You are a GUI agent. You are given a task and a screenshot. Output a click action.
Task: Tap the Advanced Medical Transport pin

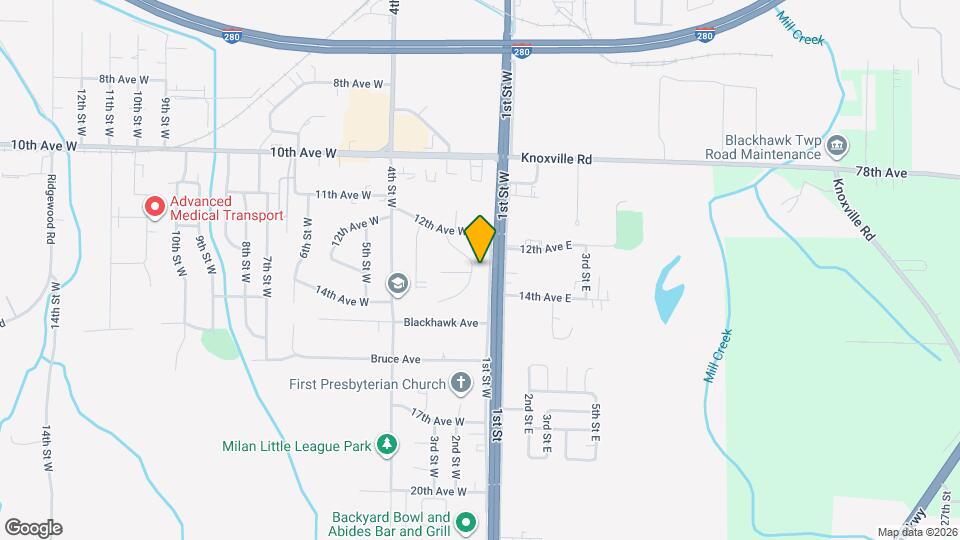[x=155, y=207]
